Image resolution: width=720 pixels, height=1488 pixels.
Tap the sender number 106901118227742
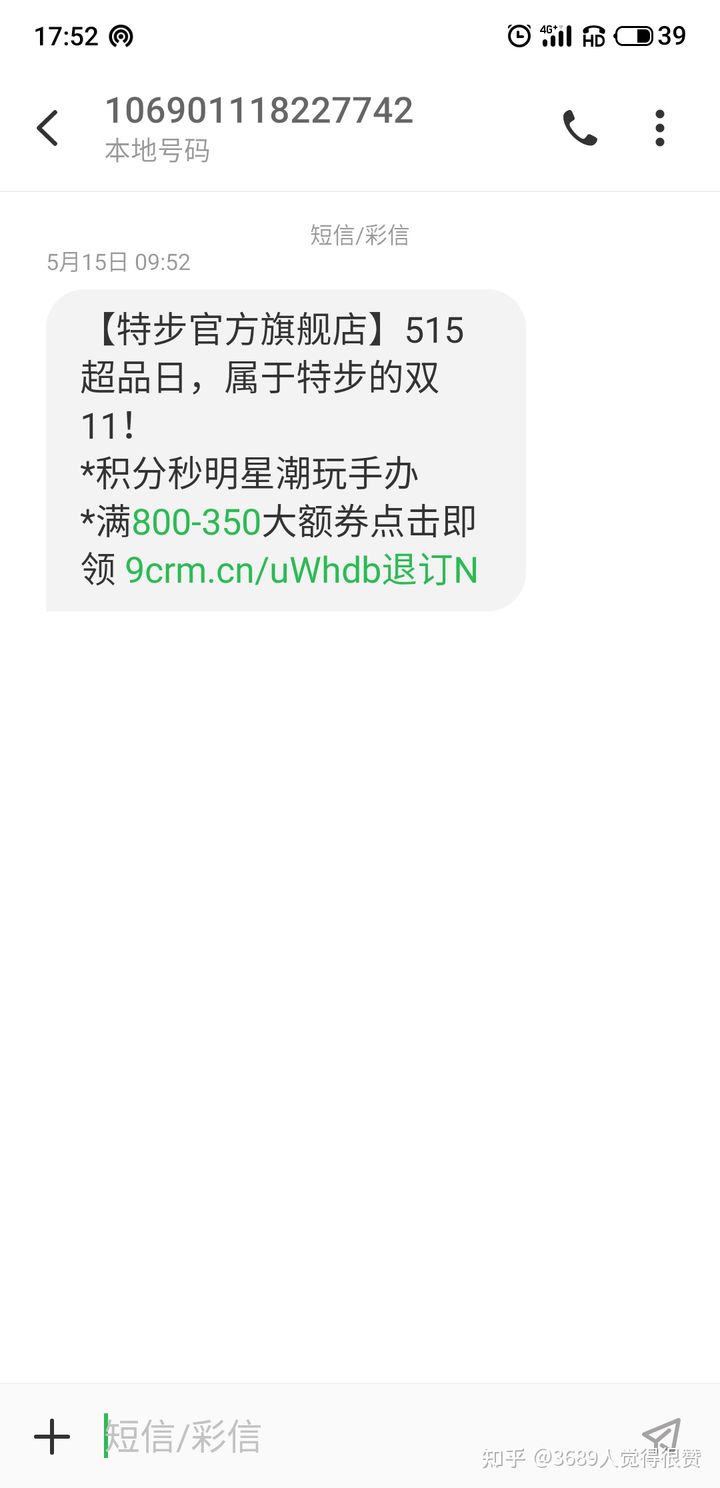click(x=260, y=109)
